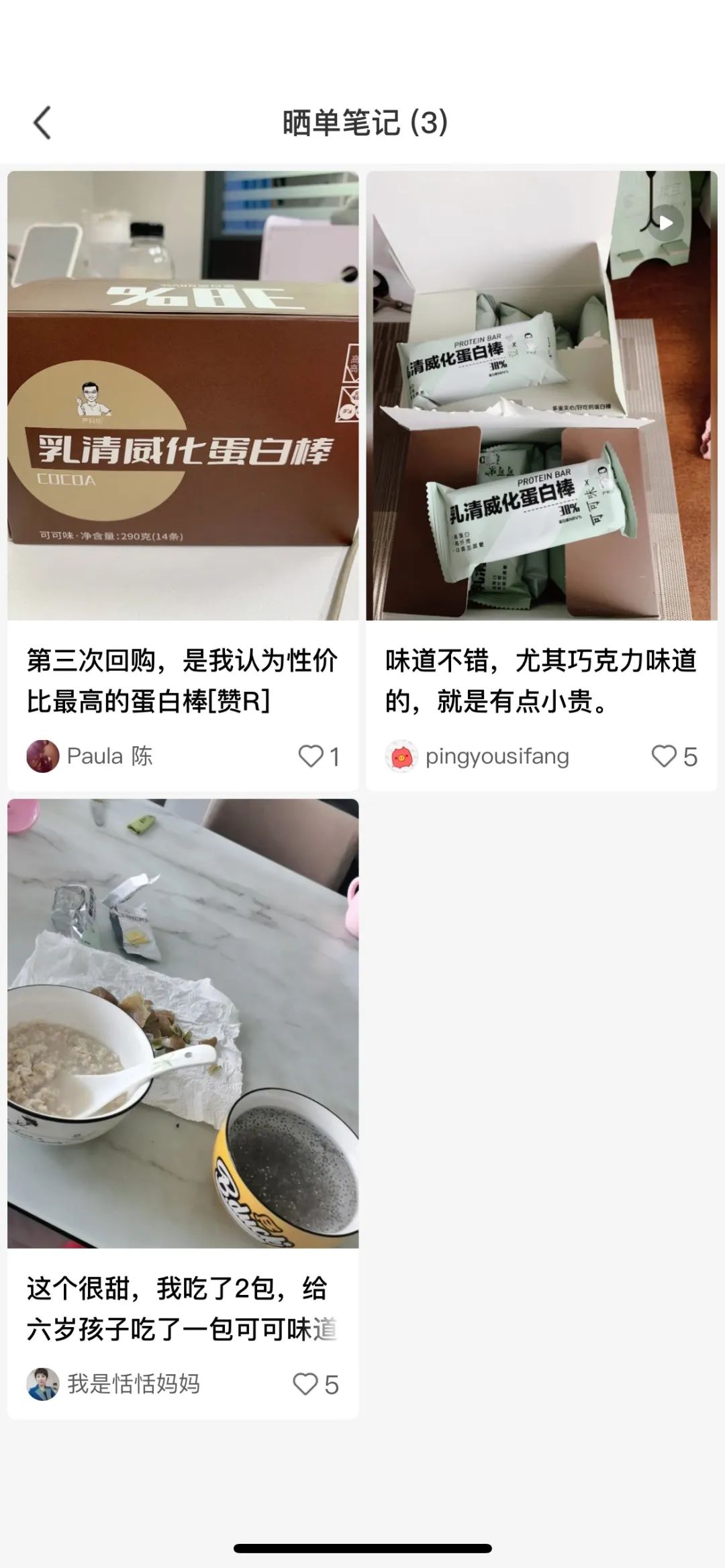View Paula 陈's profile avatar
725x1568 pixels.
pyautogui.click(x=43, y=756)
